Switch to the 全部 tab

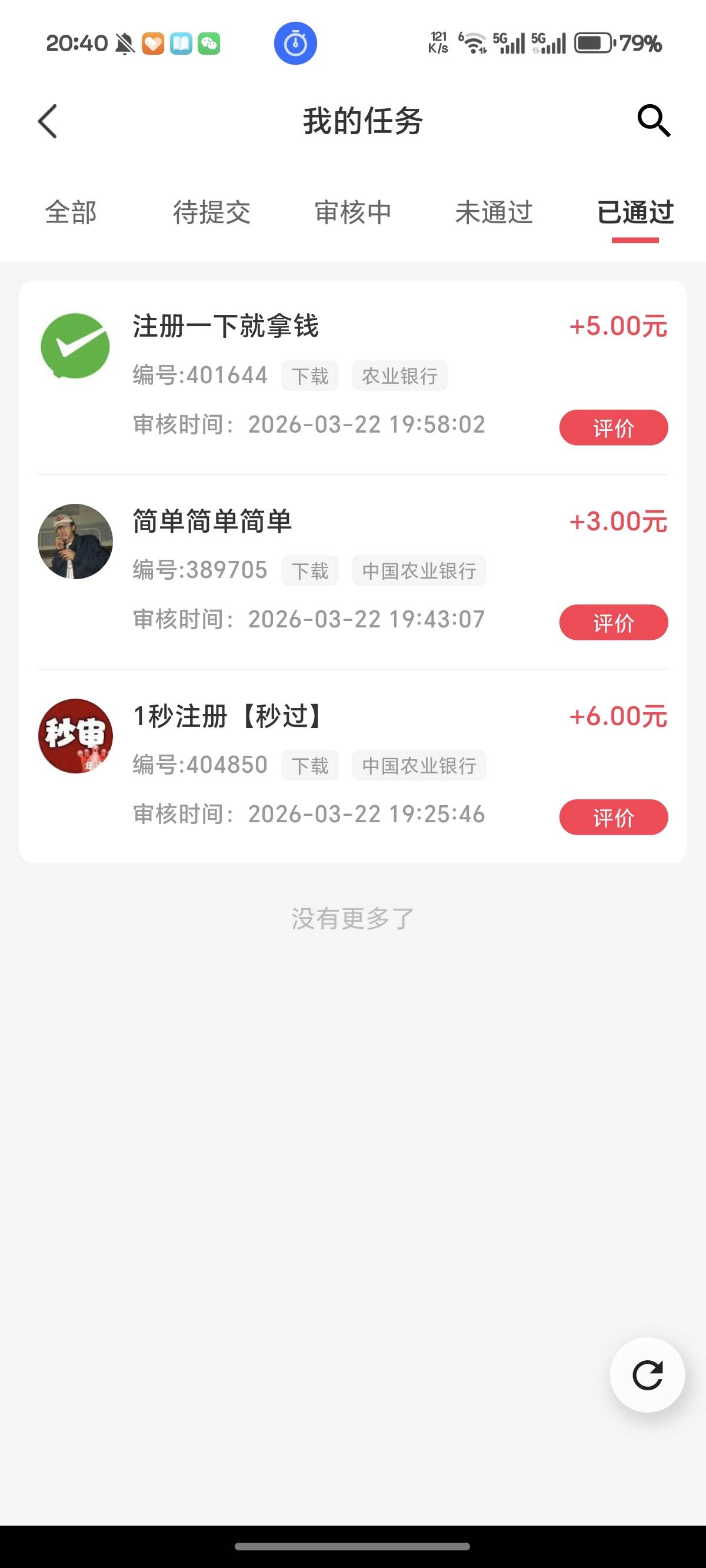(x=71, y=212)
